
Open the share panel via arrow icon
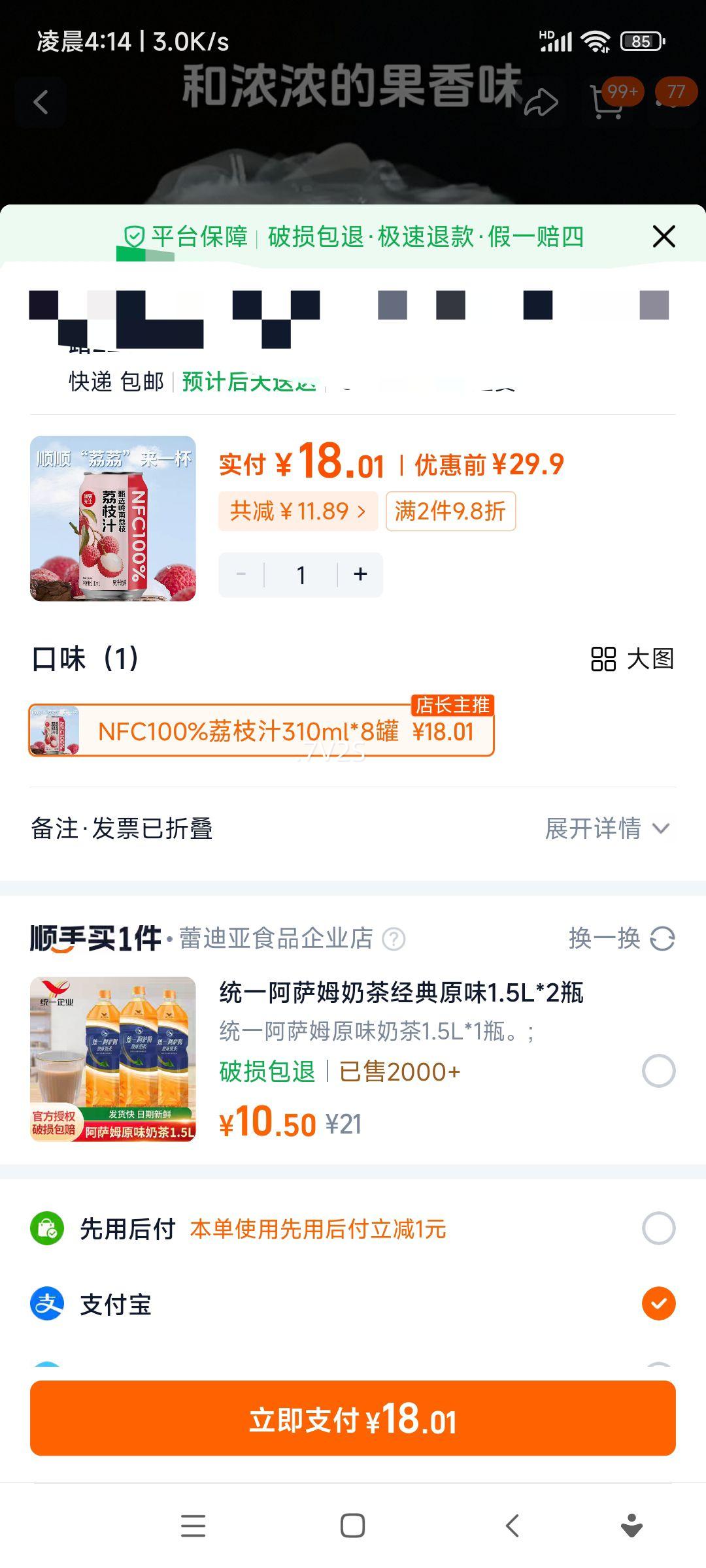pos(541,103)
